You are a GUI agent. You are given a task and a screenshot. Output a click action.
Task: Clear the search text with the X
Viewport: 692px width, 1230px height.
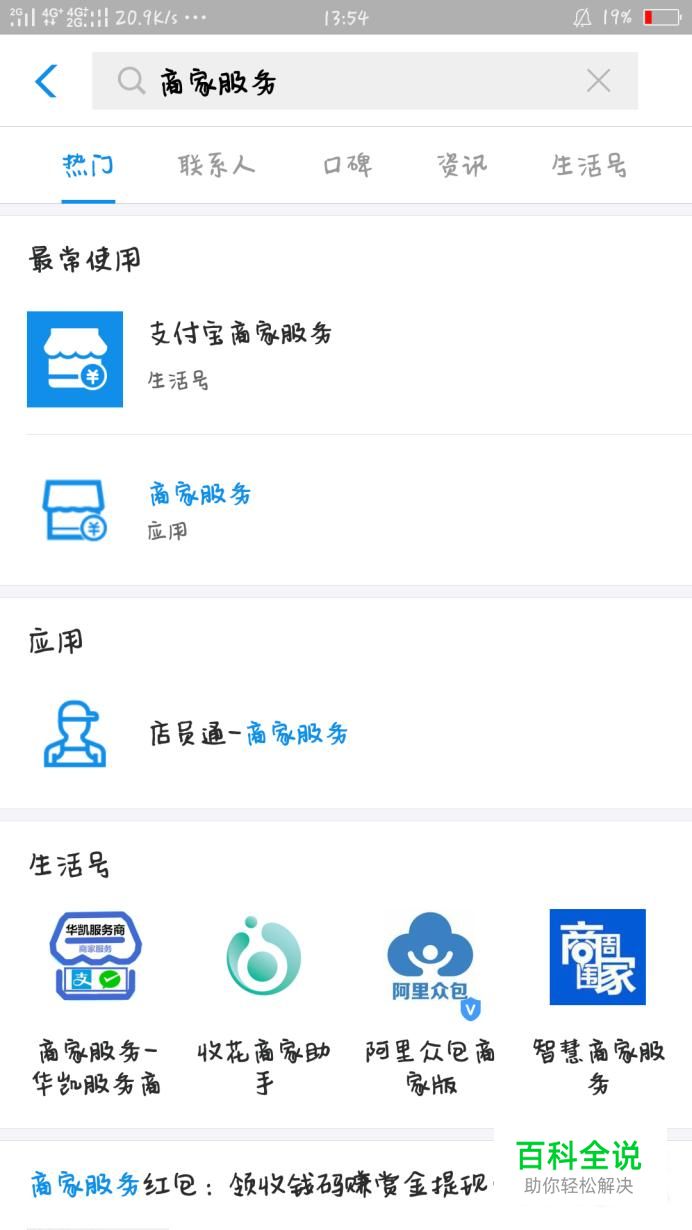[598, 81]
